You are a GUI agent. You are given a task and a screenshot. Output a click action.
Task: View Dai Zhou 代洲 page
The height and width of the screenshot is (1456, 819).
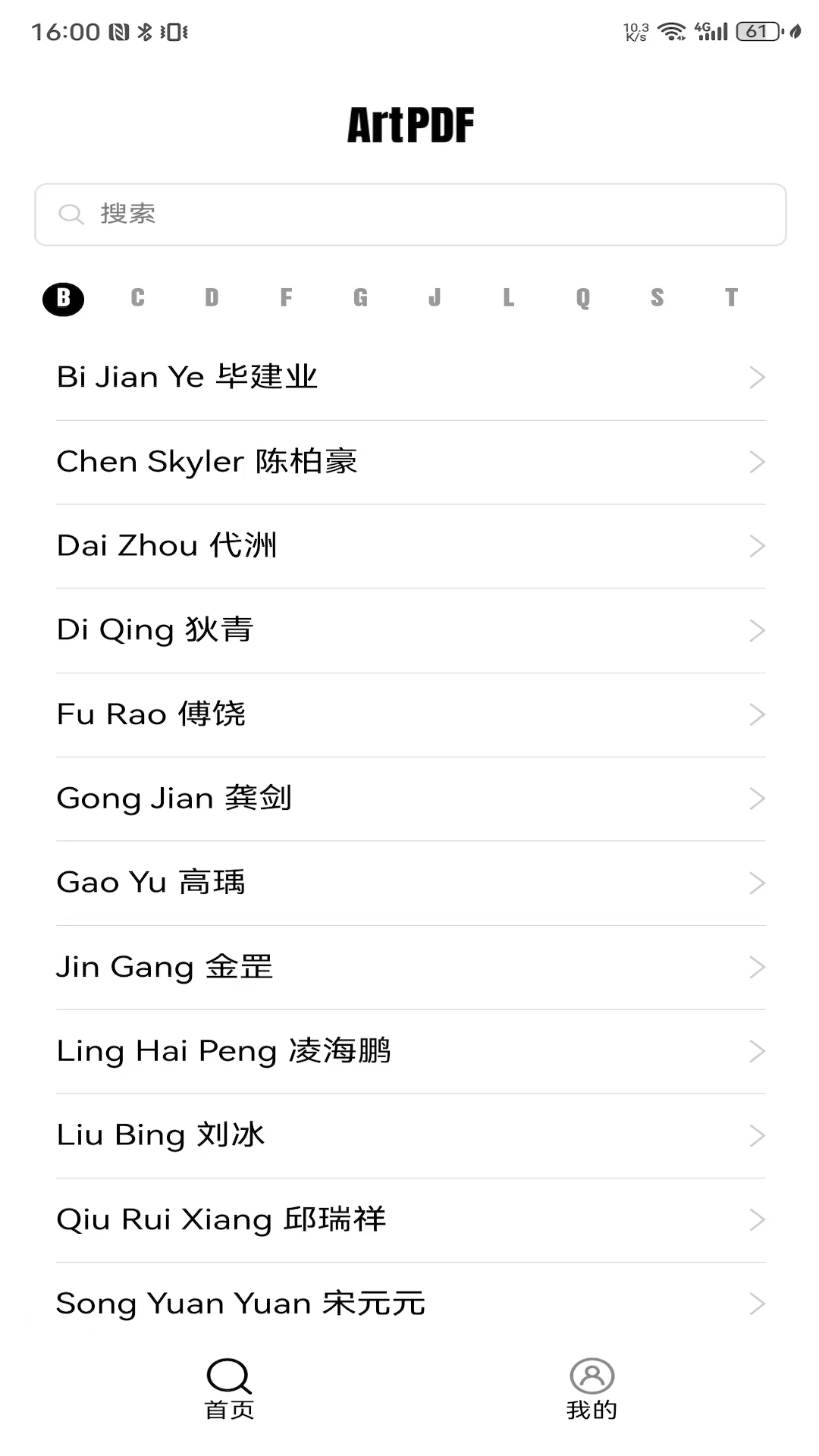(x=409, y=546)
